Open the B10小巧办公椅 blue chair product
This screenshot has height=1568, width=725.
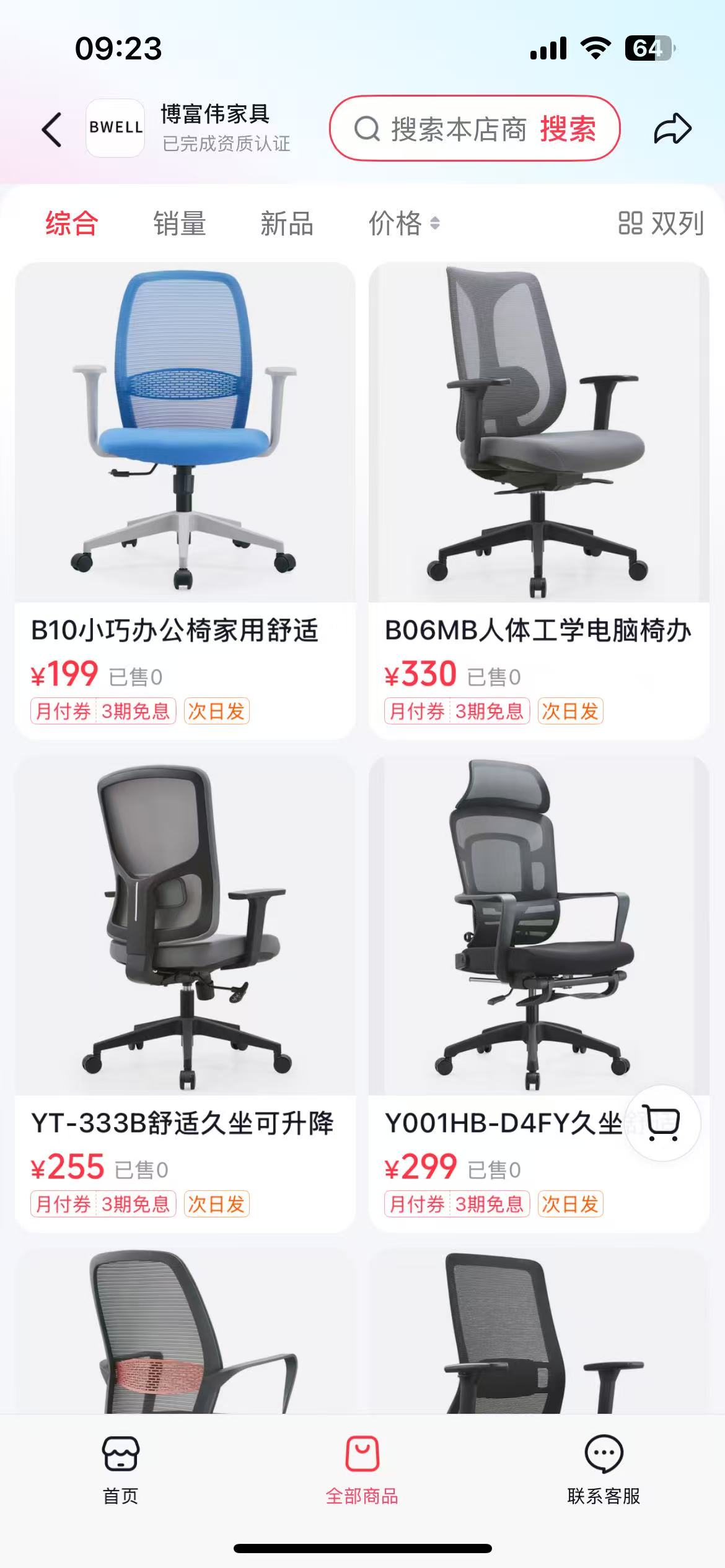click(x=185, y=433)
